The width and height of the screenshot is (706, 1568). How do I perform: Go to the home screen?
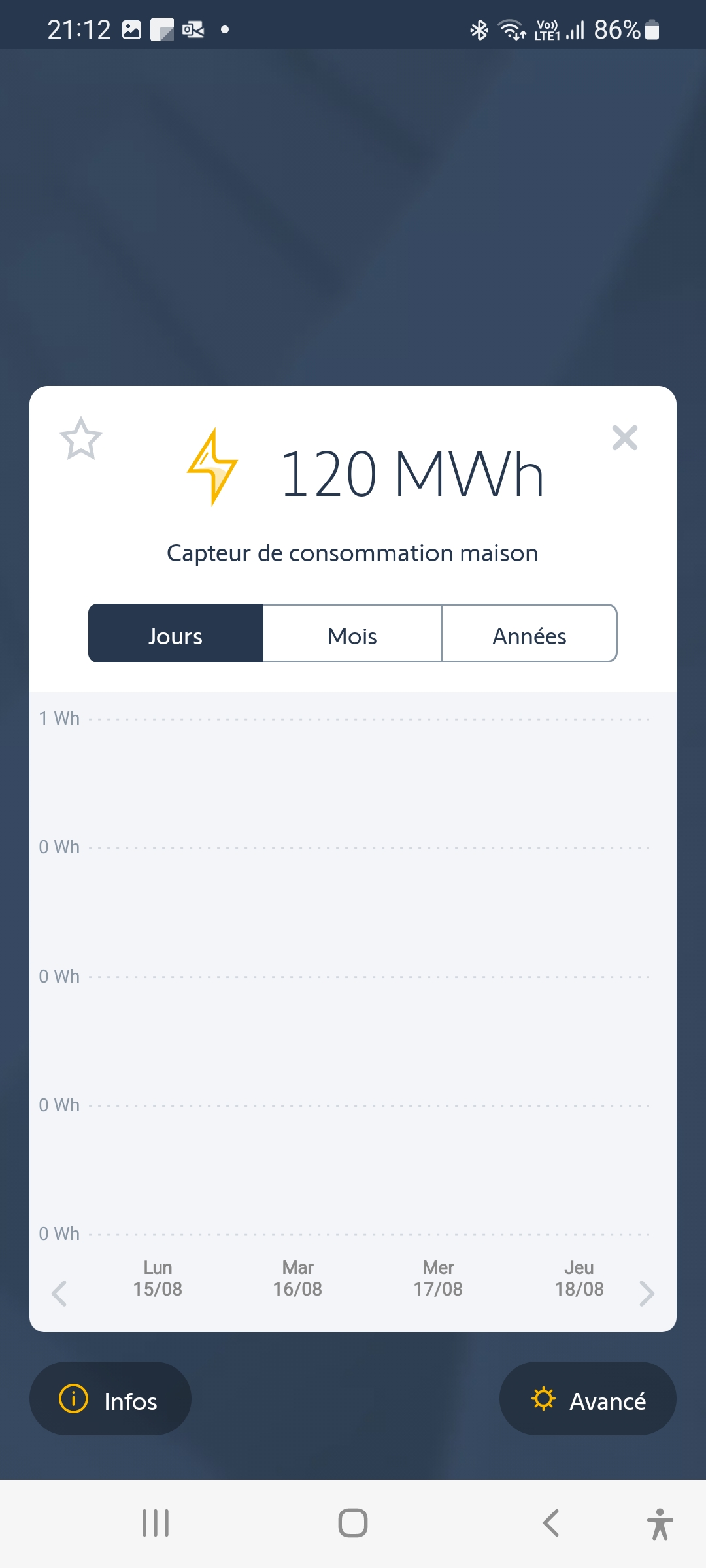click(x=353, y=1523)
